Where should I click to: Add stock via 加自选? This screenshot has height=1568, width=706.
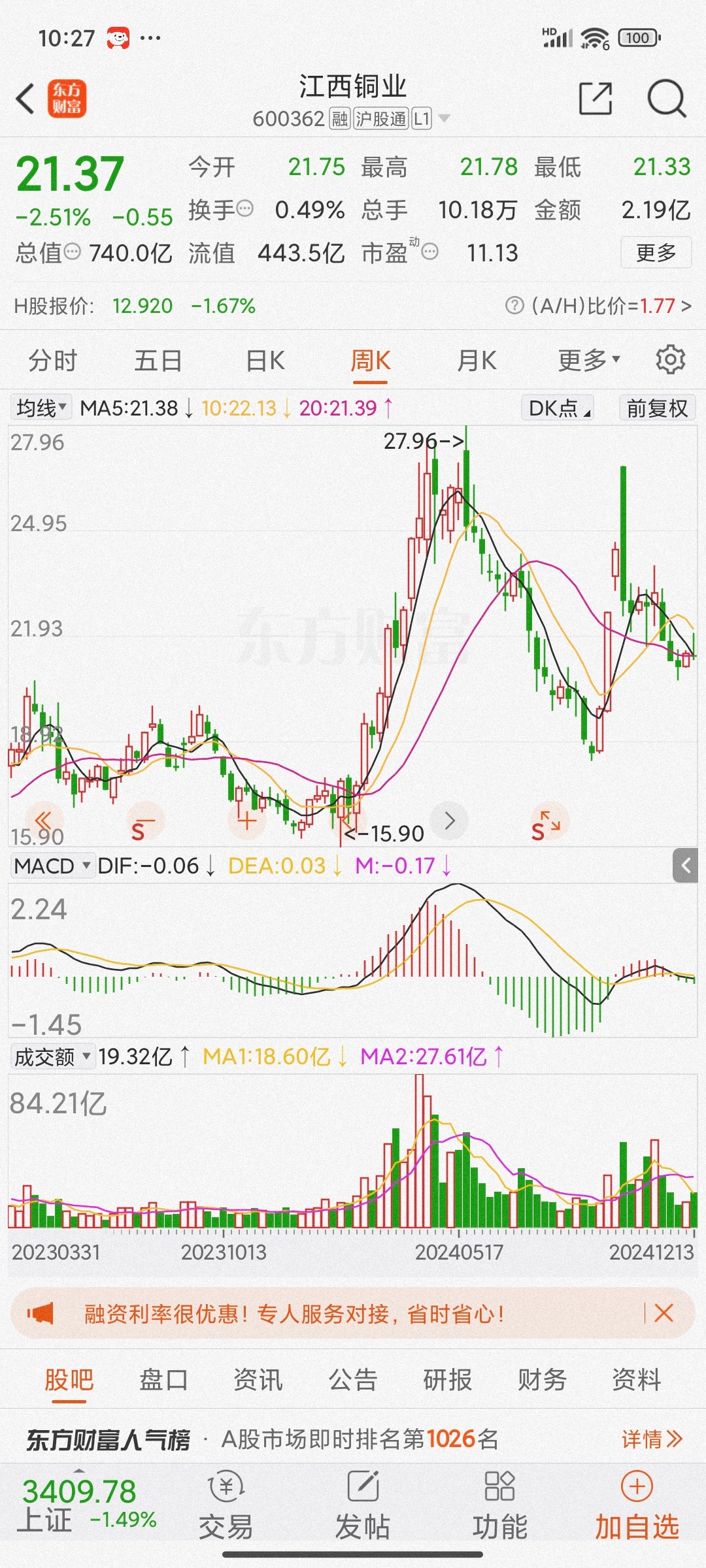[637, 1507]
